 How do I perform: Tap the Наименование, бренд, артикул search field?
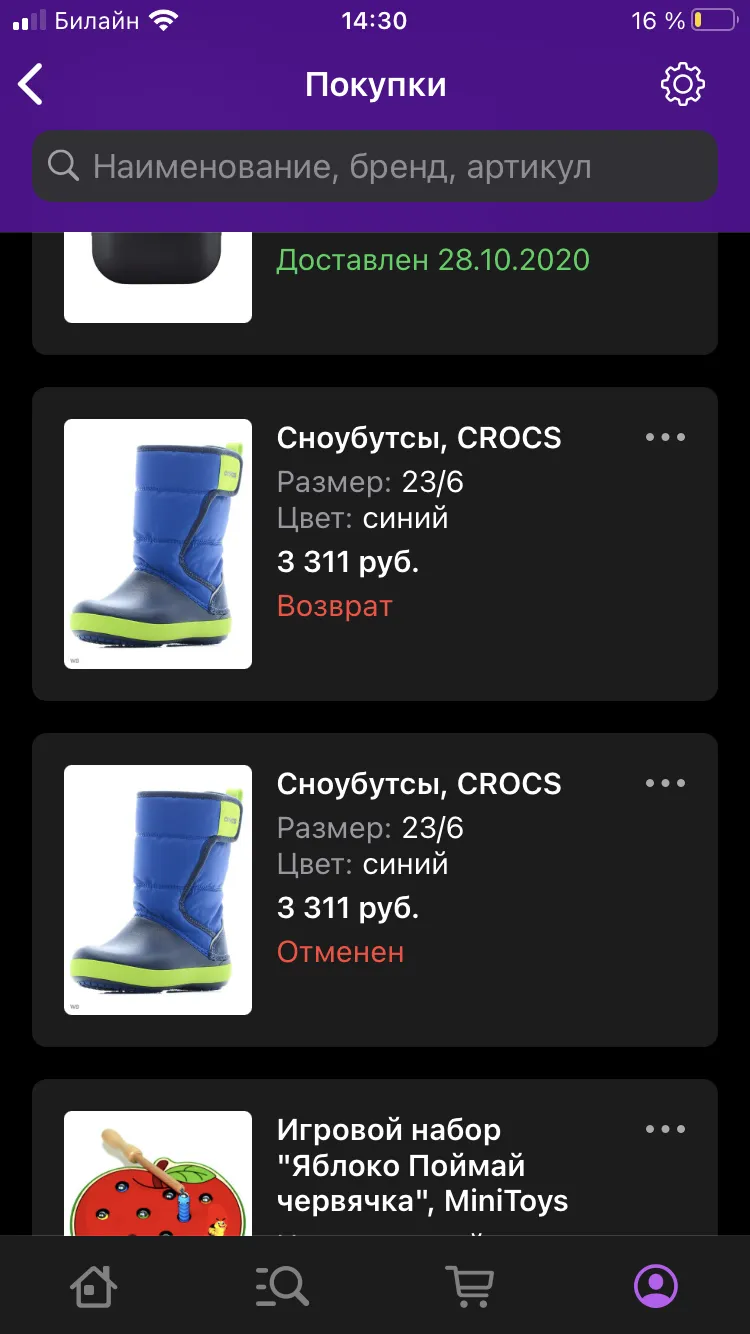(375, 167)
